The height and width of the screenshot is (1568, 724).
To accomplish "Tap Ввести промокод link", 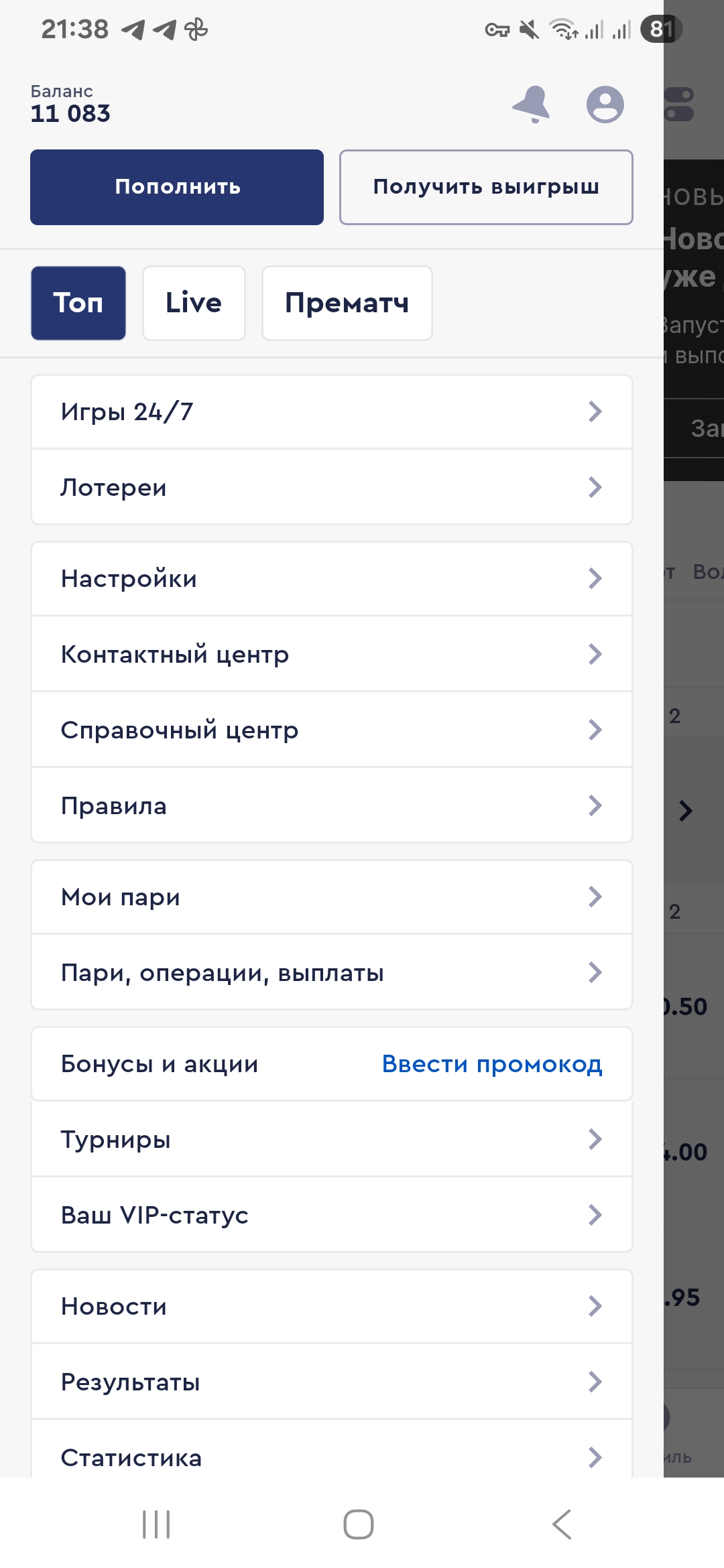I will click(491, 1063).
